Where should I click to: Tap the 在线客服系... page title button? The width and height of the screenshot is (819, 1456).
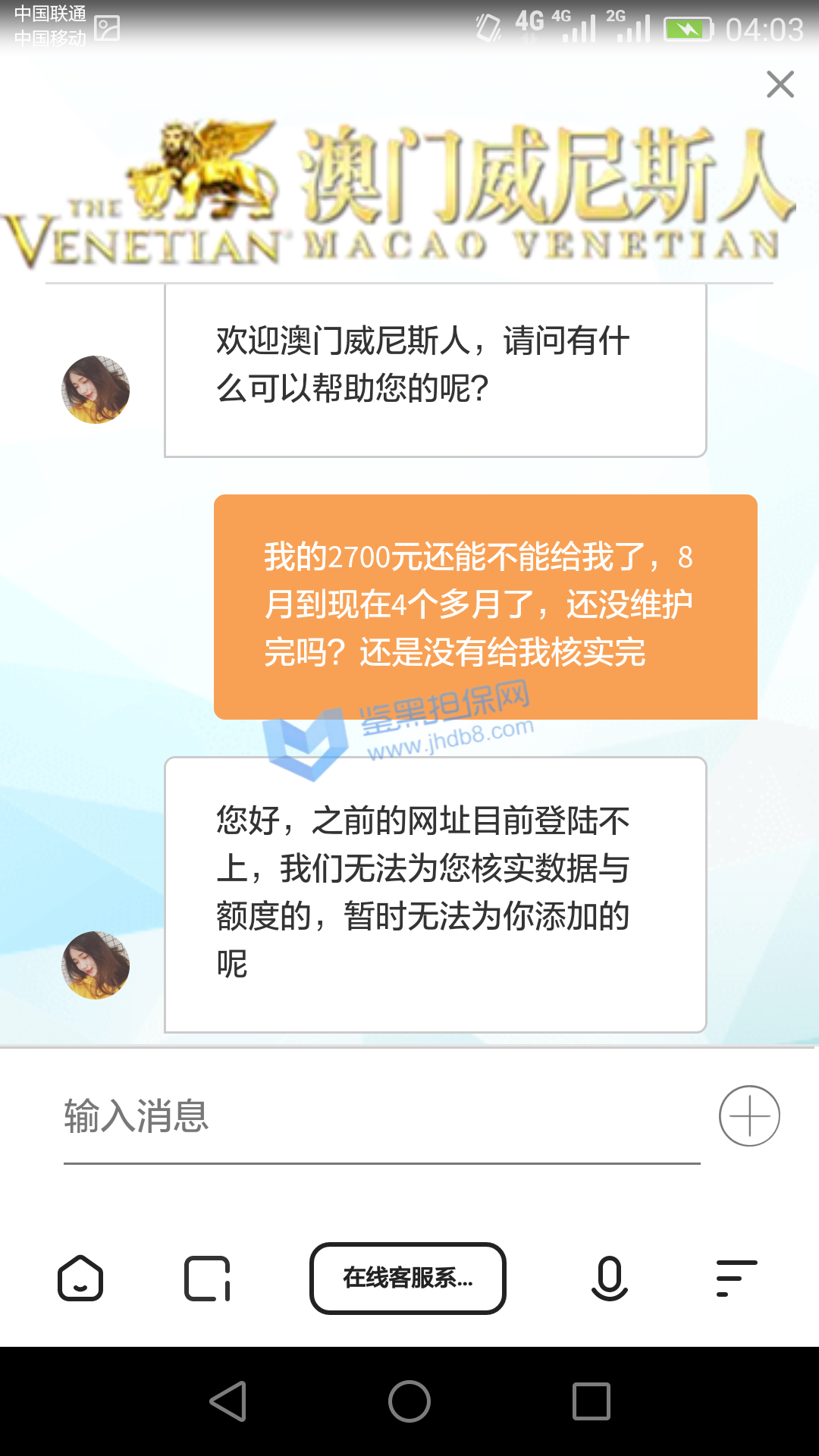pos(408,1279)
